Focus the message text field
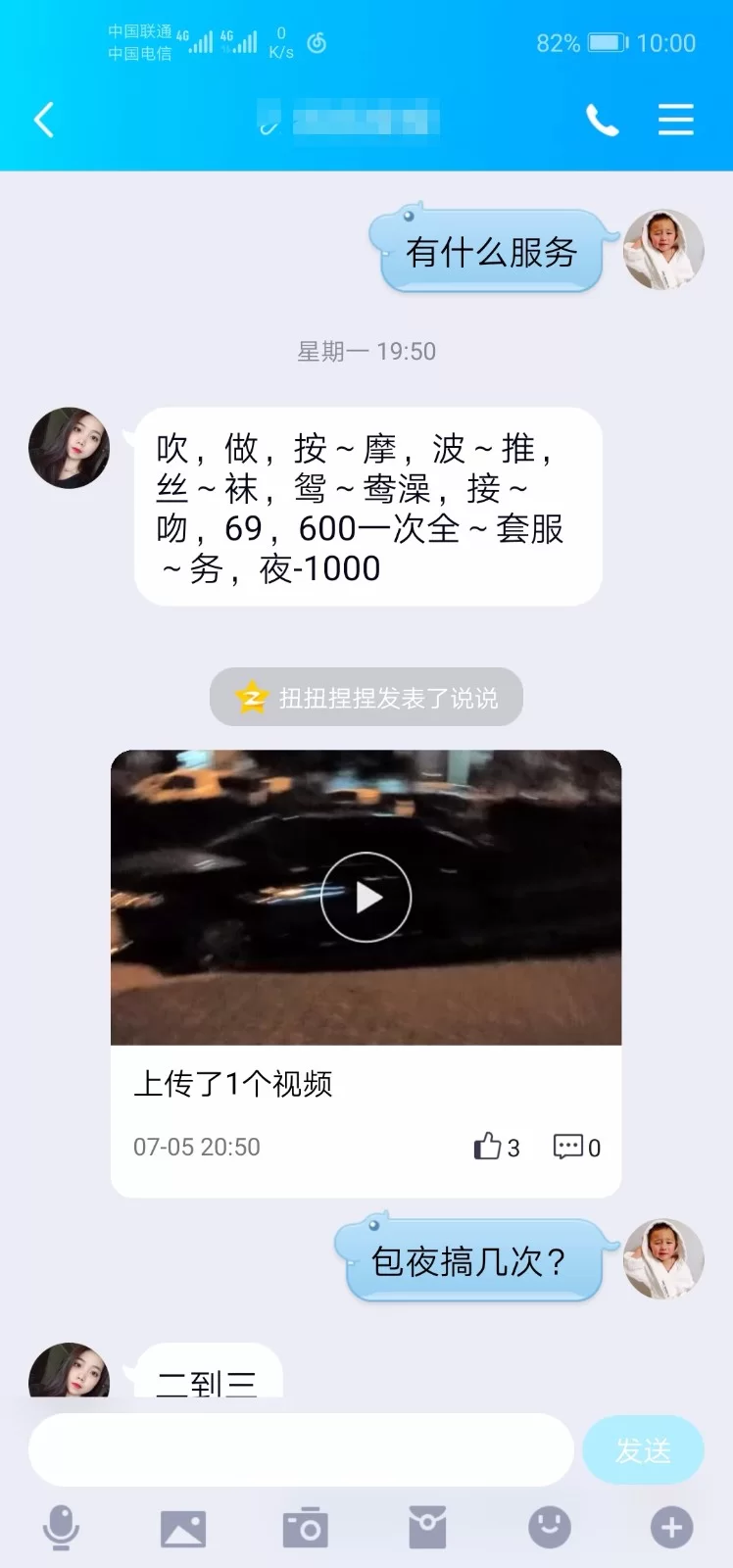The width and height of the screenshot is (733, 1568). point(300,1449)
